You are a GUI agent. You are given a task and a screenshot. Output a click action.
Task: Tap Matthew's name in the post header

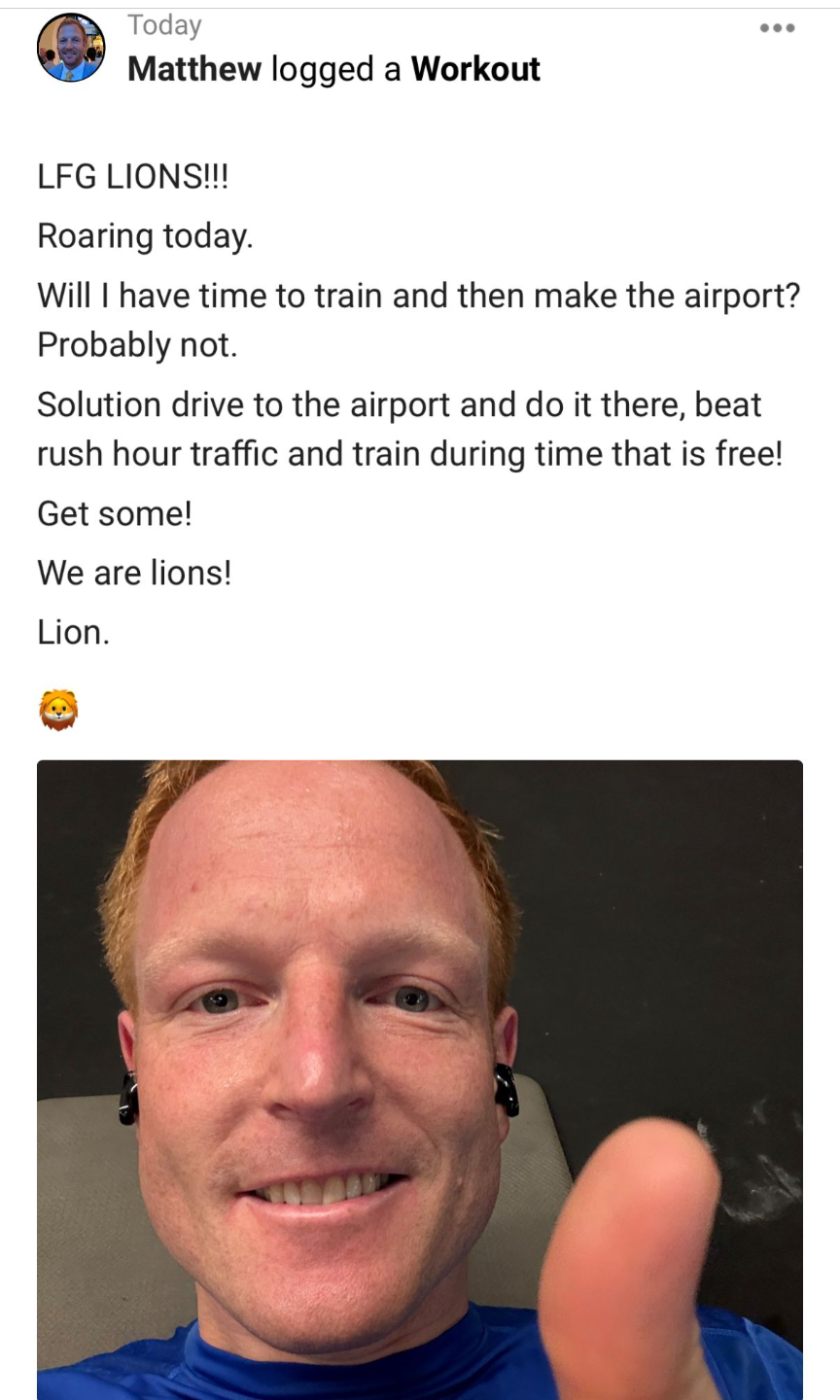(x=194, y=69)
